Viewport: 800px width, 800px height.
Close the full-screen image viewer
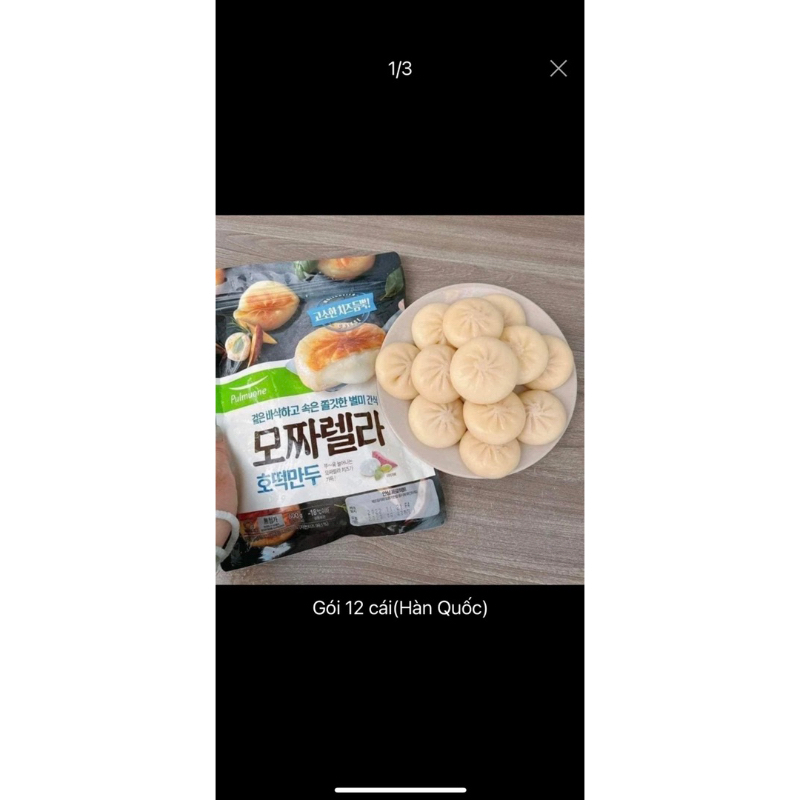(x=558, y=68)
